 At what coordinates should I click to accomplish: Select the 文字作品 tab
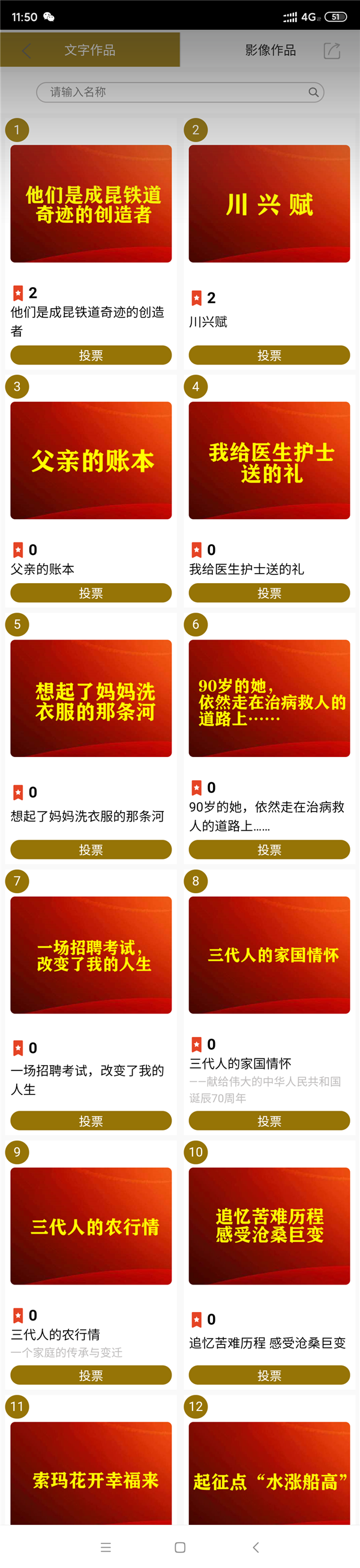click(90, 50)
